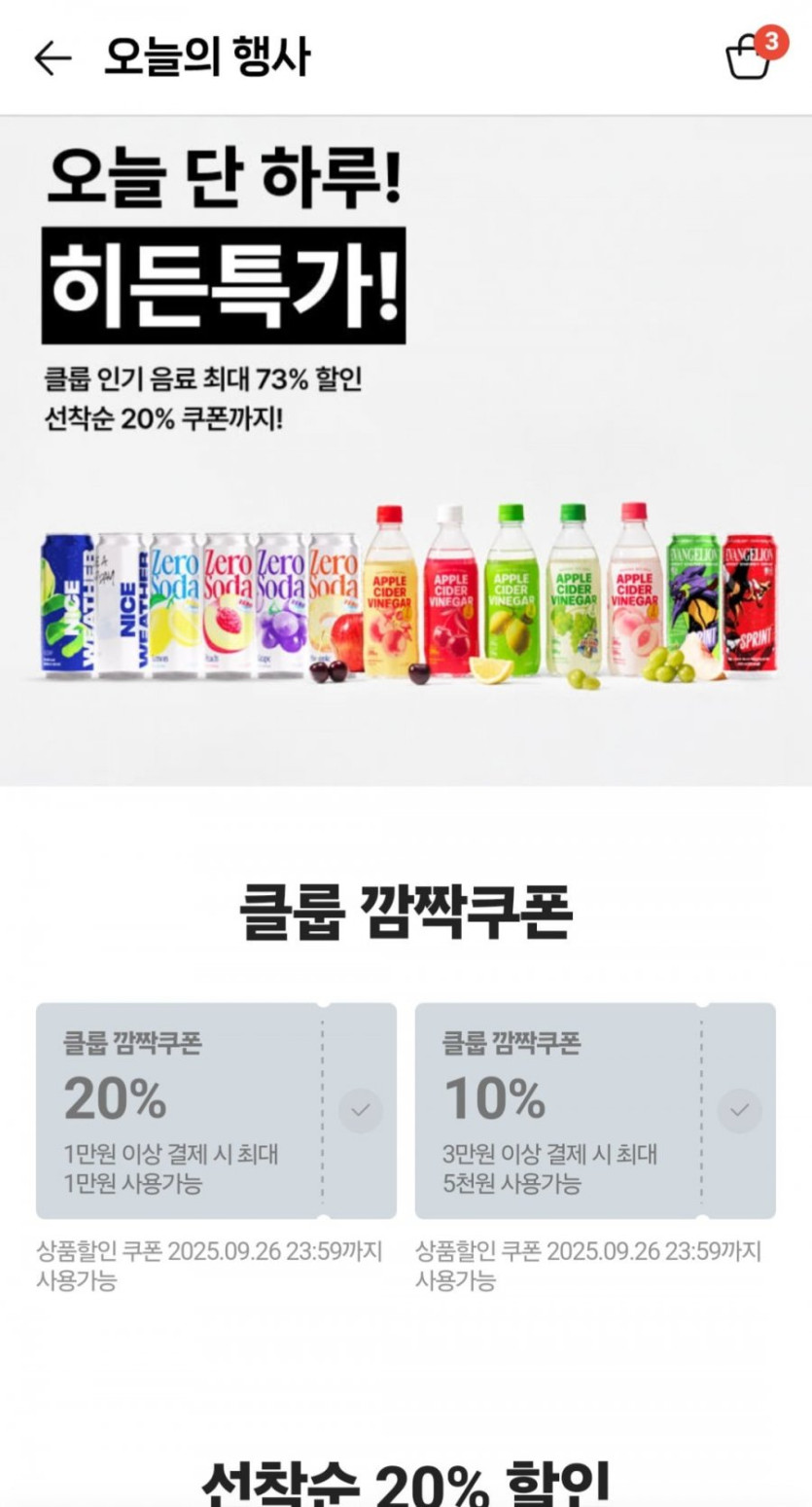Go back from 오늘의 행사 page

(x=53, y=58)
